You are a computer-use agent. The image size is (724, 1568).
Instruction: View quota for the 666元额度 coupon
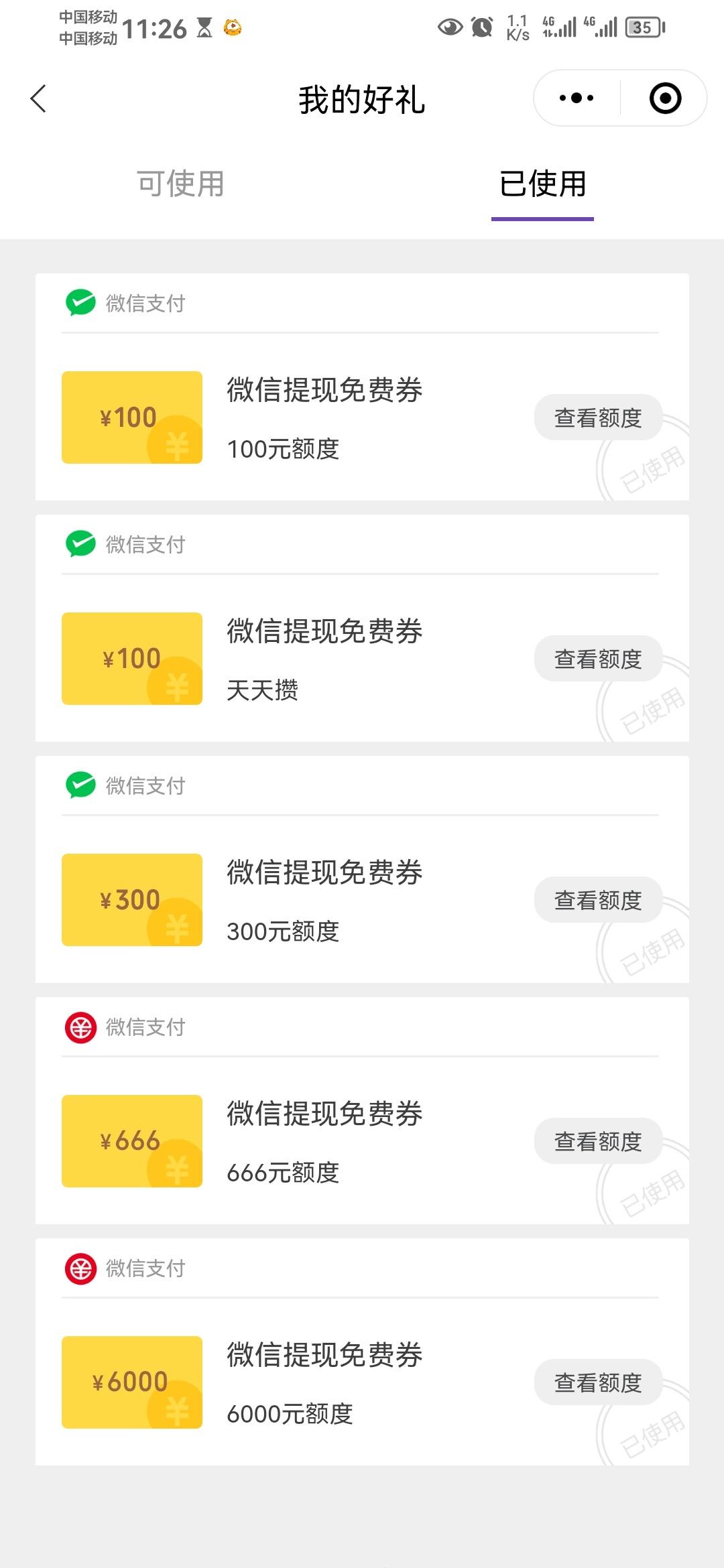click(598, 1141)
